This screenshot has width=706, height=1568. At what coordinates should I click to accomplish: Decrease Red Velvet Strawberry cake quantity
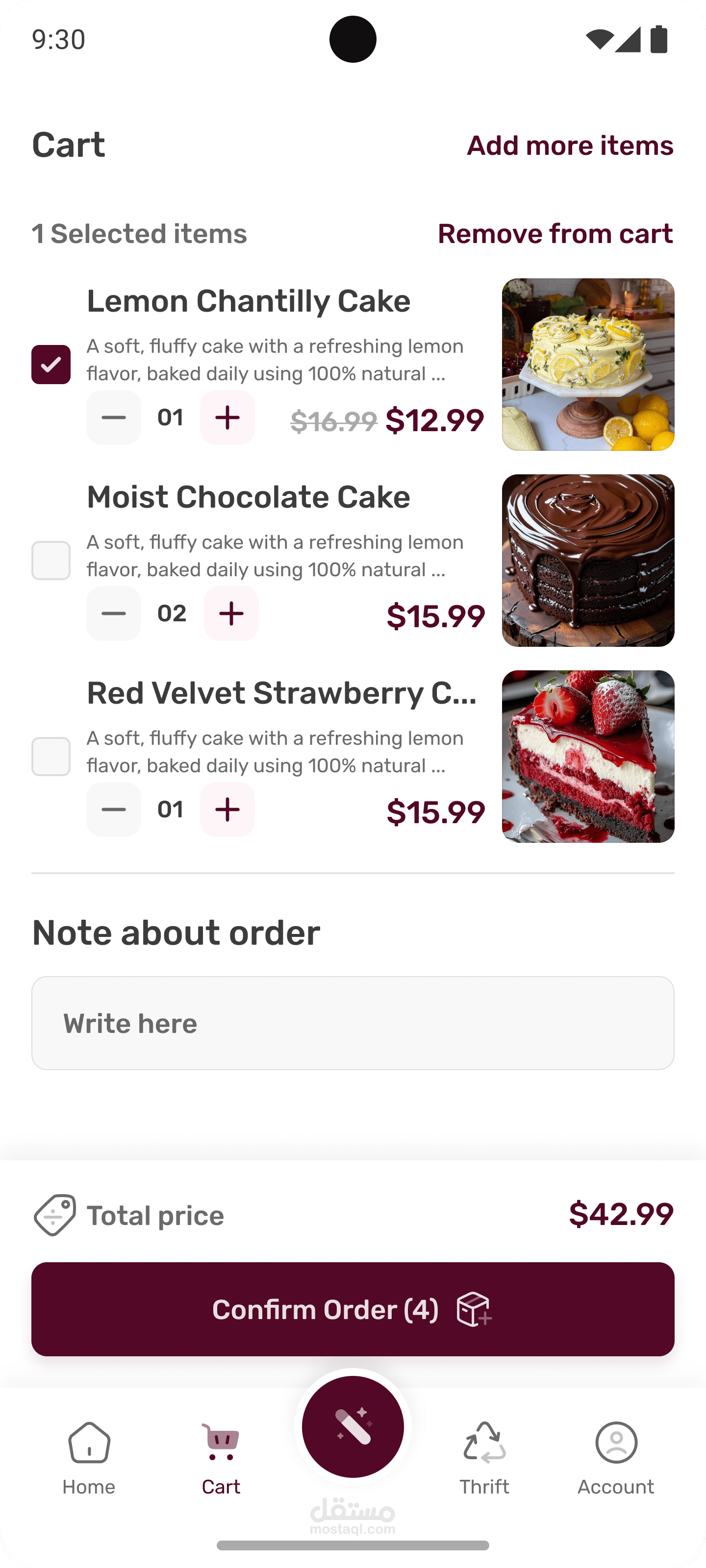114,809
